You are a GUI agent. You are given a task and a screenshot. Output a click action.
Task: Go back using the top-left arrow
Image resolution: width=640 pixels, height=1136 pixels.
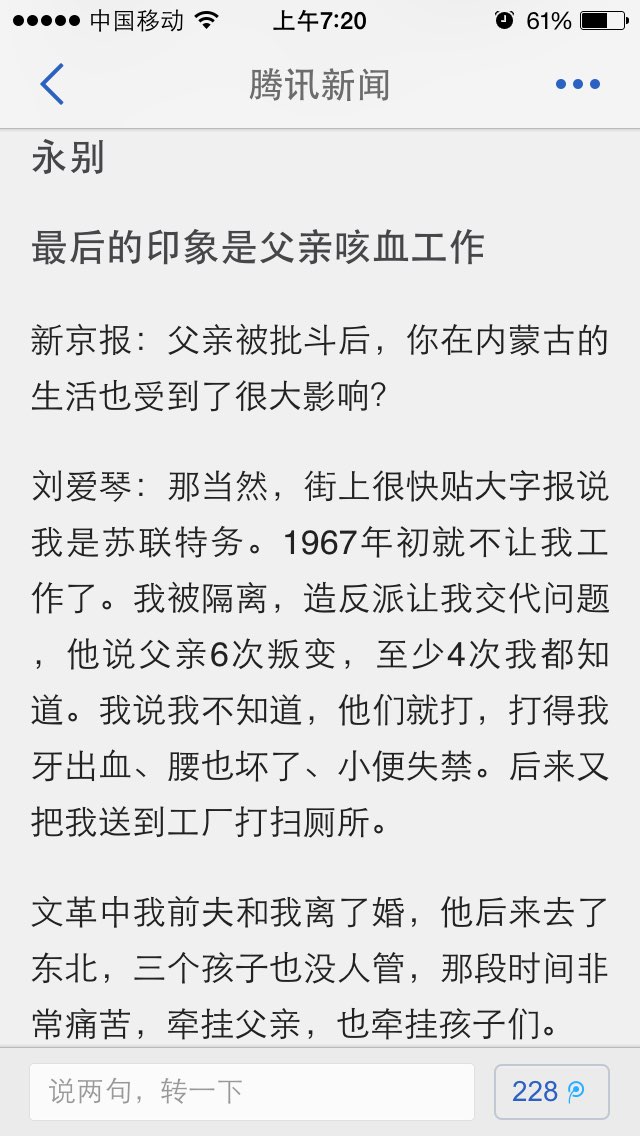(52, 84)
